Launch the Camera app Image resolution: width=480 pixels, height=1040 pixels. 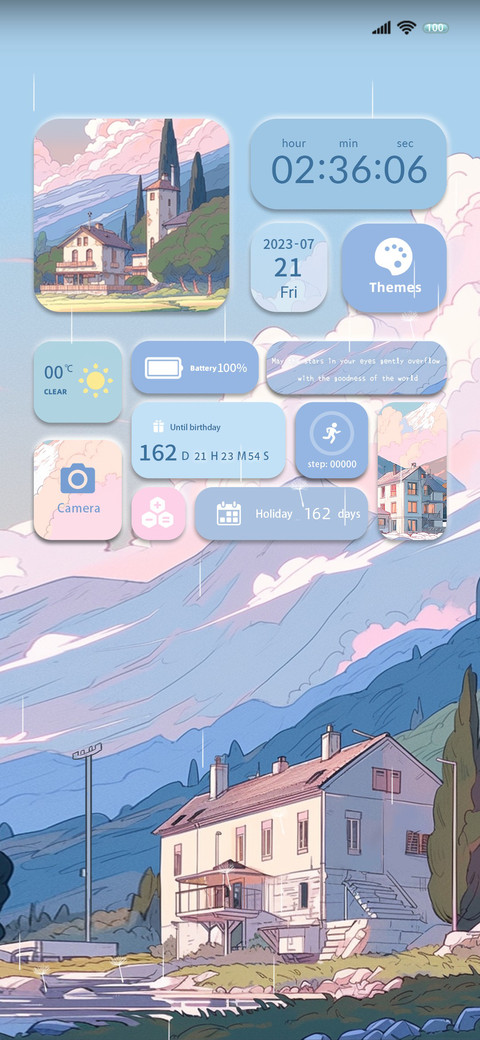[x=78, y=489]
